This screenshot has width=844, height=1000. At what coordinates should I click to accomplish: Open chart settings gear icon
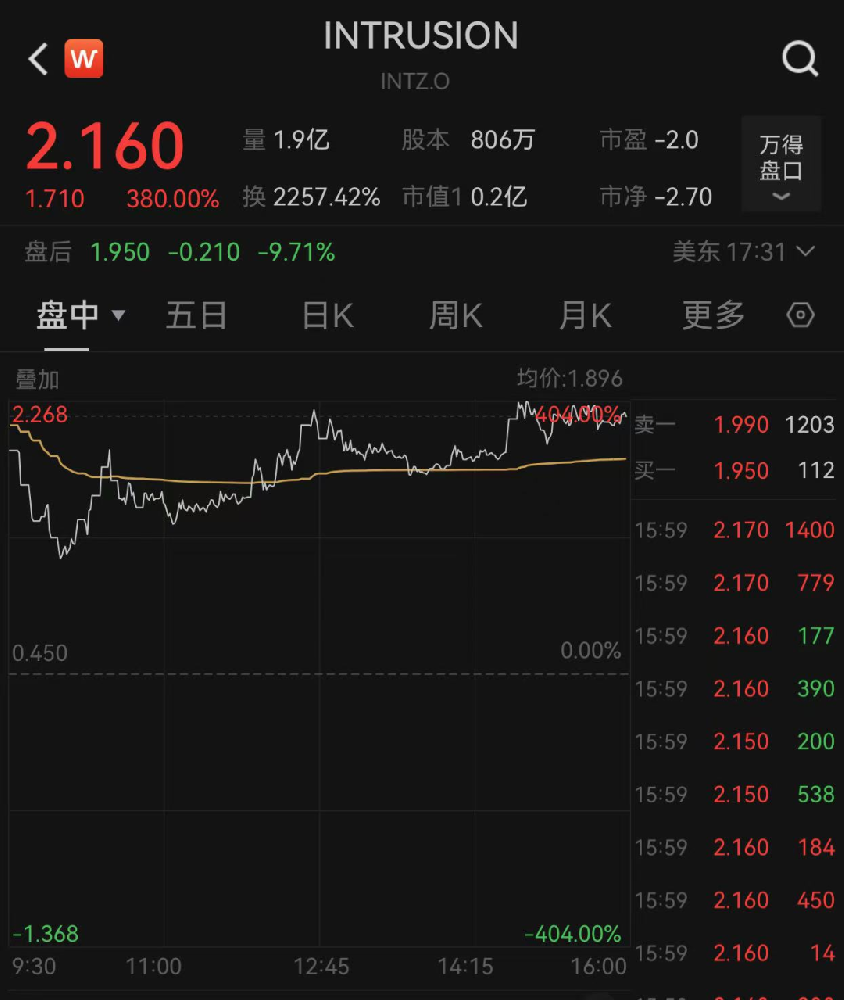point(800,314)
